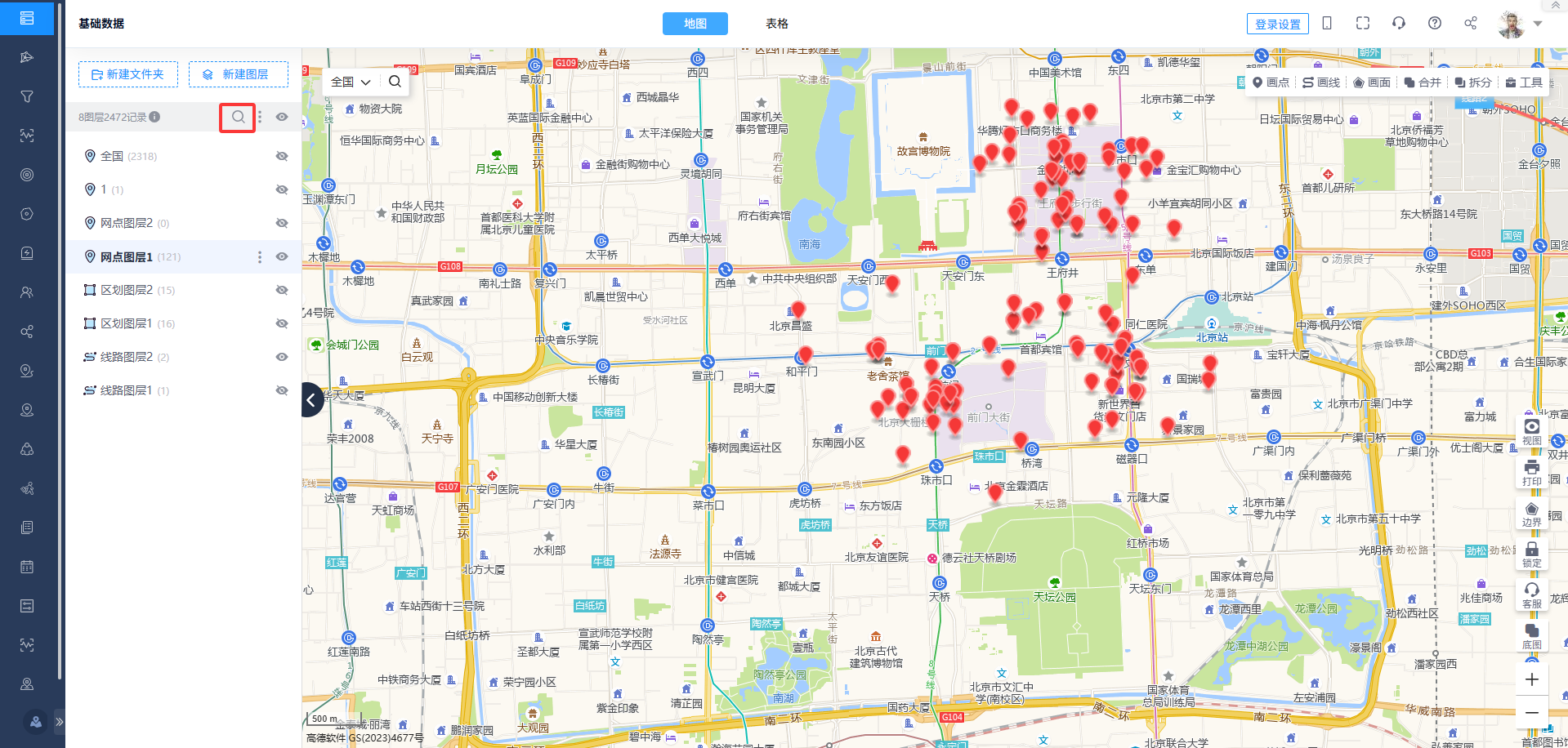Hide the 线路图层2 layer
The width and height of the screenshot is (1568, 748).
click(282, 357)
